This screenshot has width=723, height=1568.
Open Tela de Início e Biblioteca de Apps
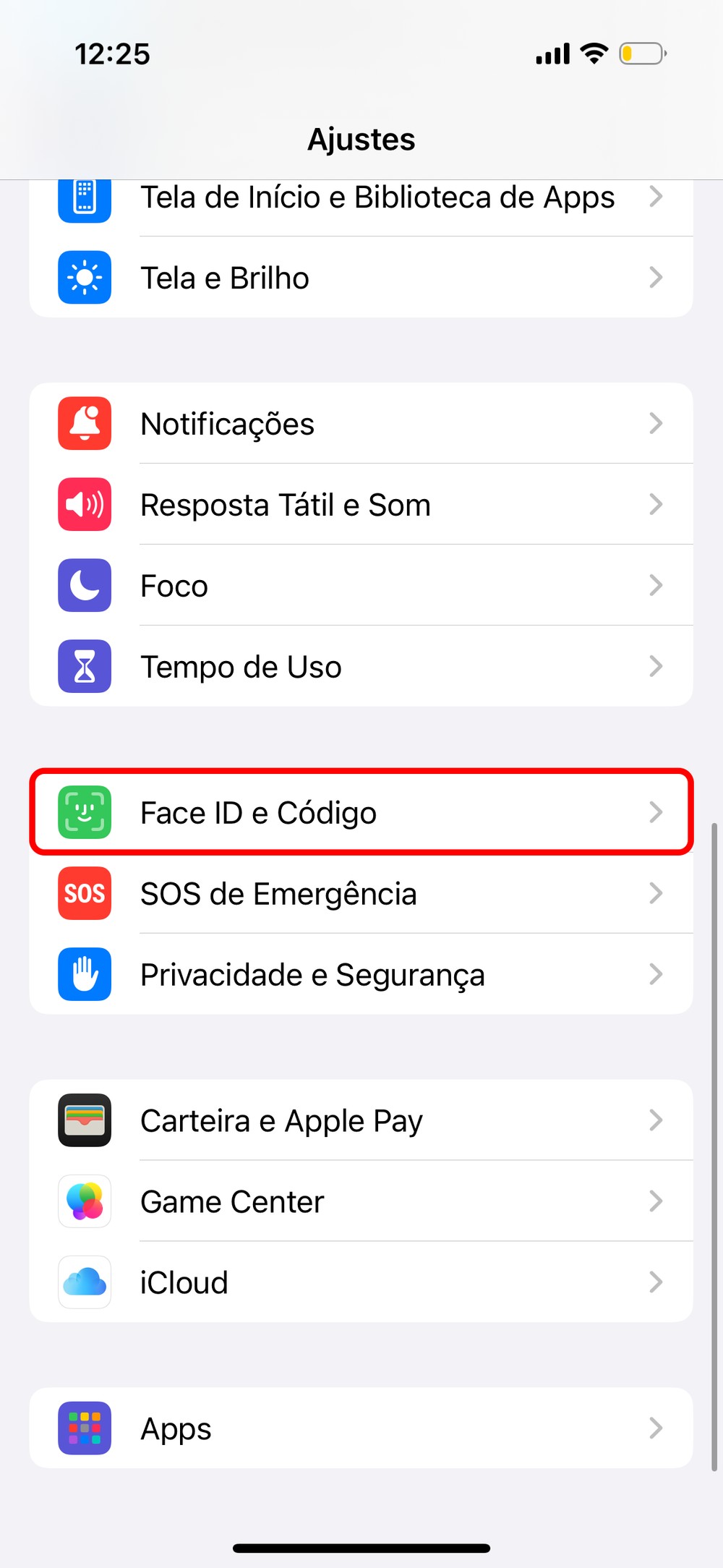click(376, 200)
